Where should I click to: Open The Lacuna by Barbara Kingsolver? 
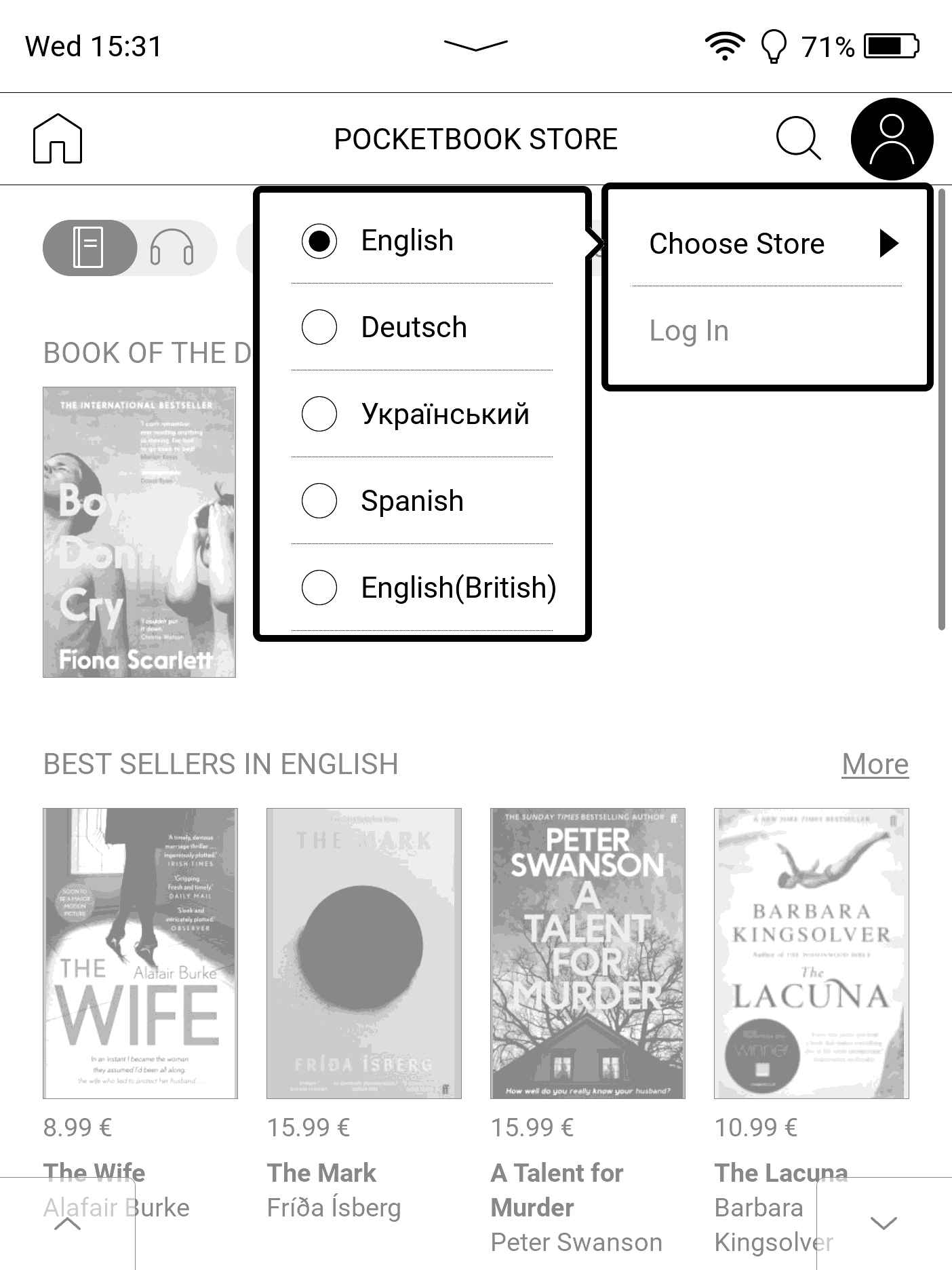tap(811, 952)
